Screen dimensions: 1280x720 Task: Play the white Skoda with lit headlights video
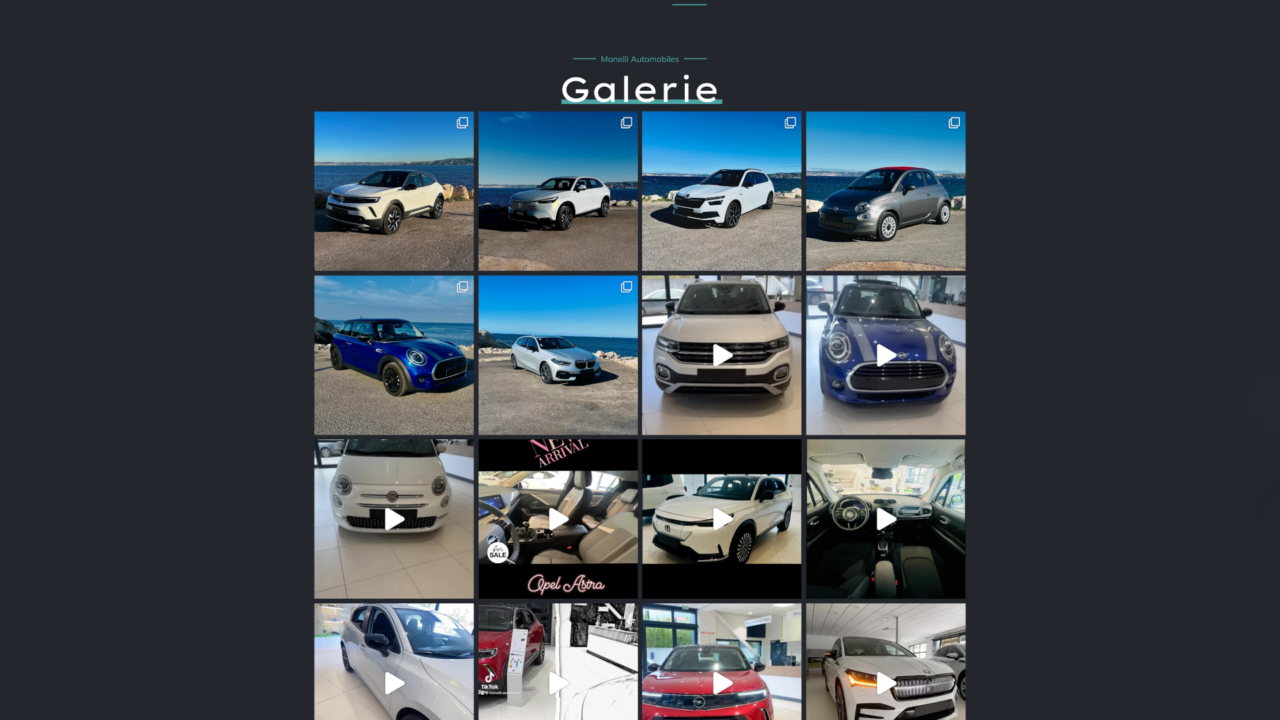886,682
